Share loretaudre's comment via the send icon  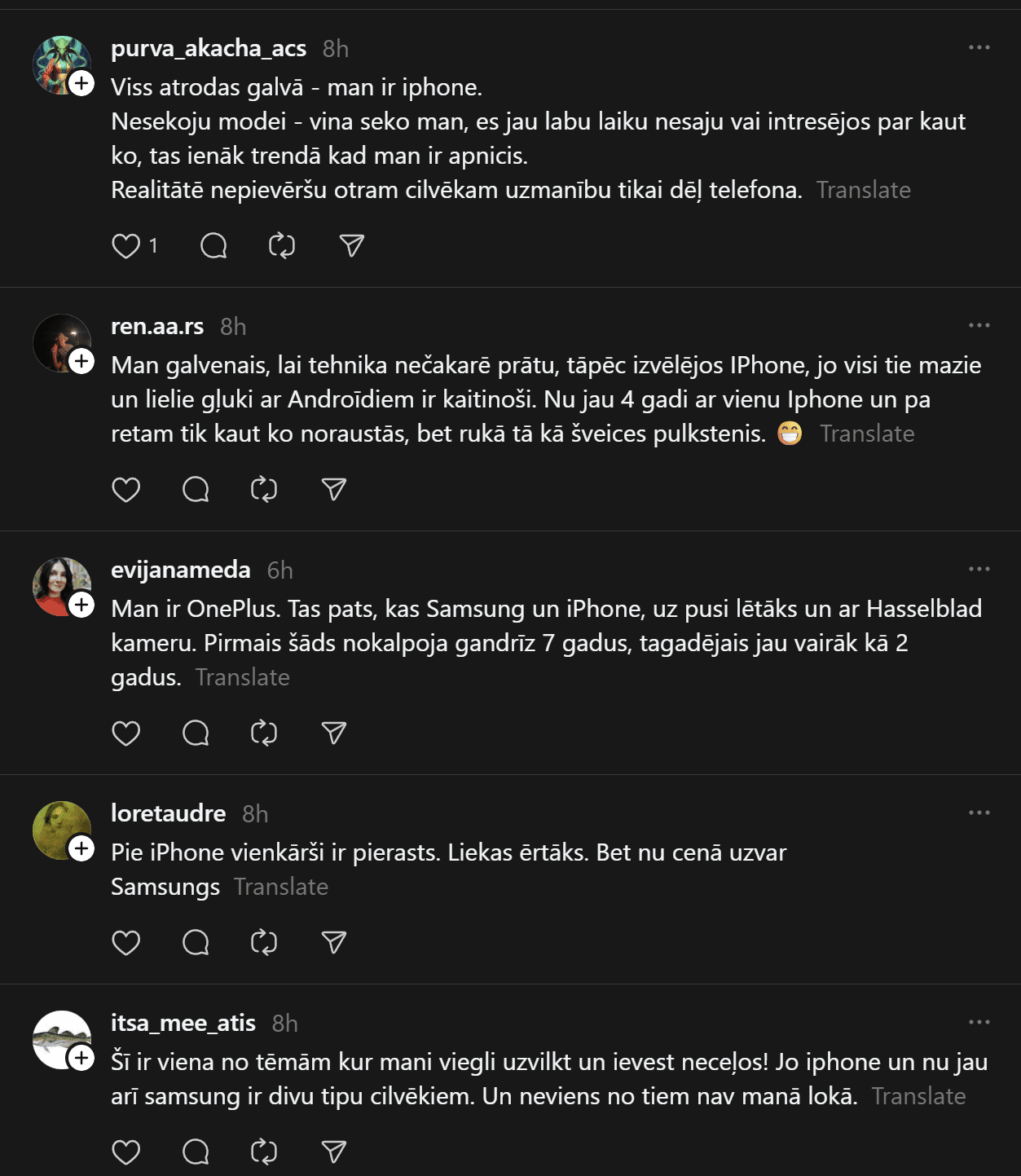[x=334, y=942]
